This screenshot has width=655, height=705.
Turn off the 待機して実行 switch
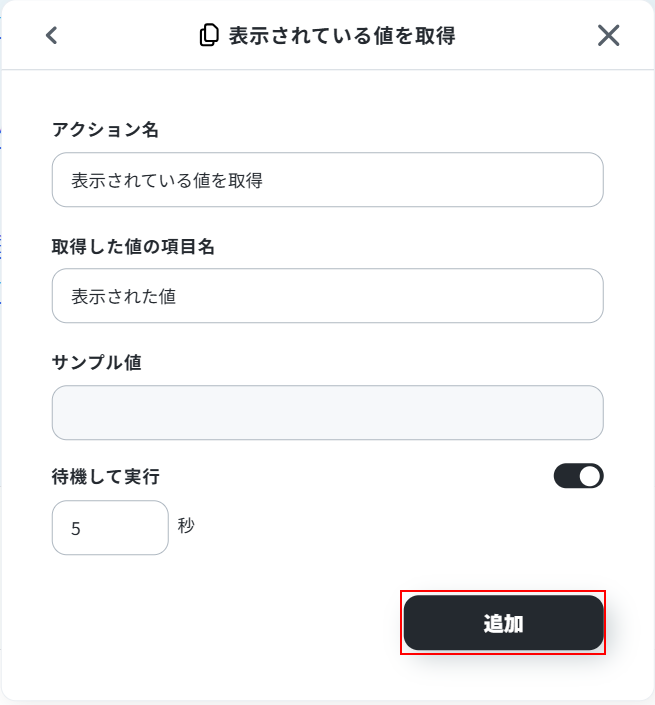578,476
